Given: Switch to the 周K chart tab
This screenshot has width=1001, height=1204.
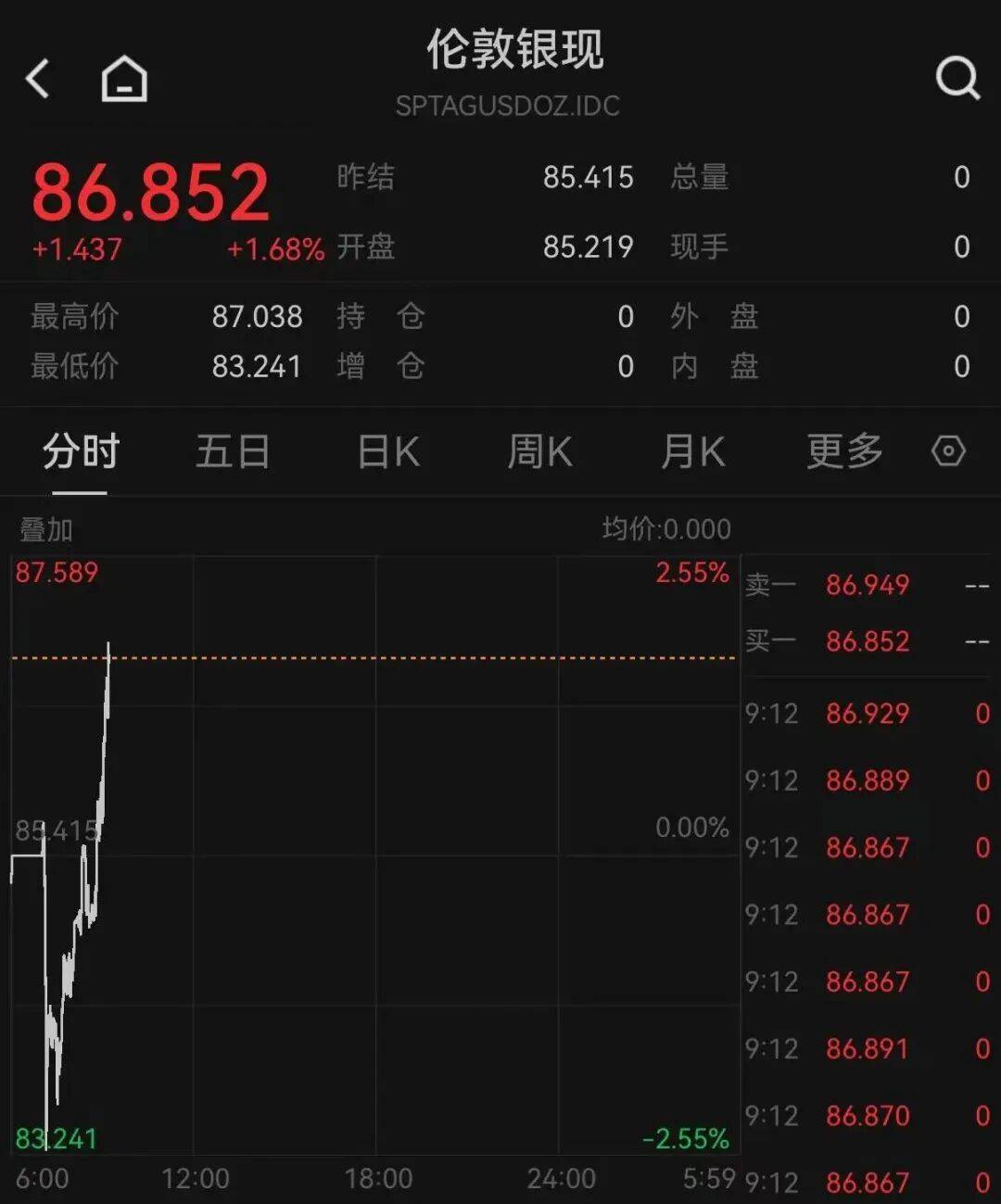Looking at the screenshot, I should pos(539,452).
